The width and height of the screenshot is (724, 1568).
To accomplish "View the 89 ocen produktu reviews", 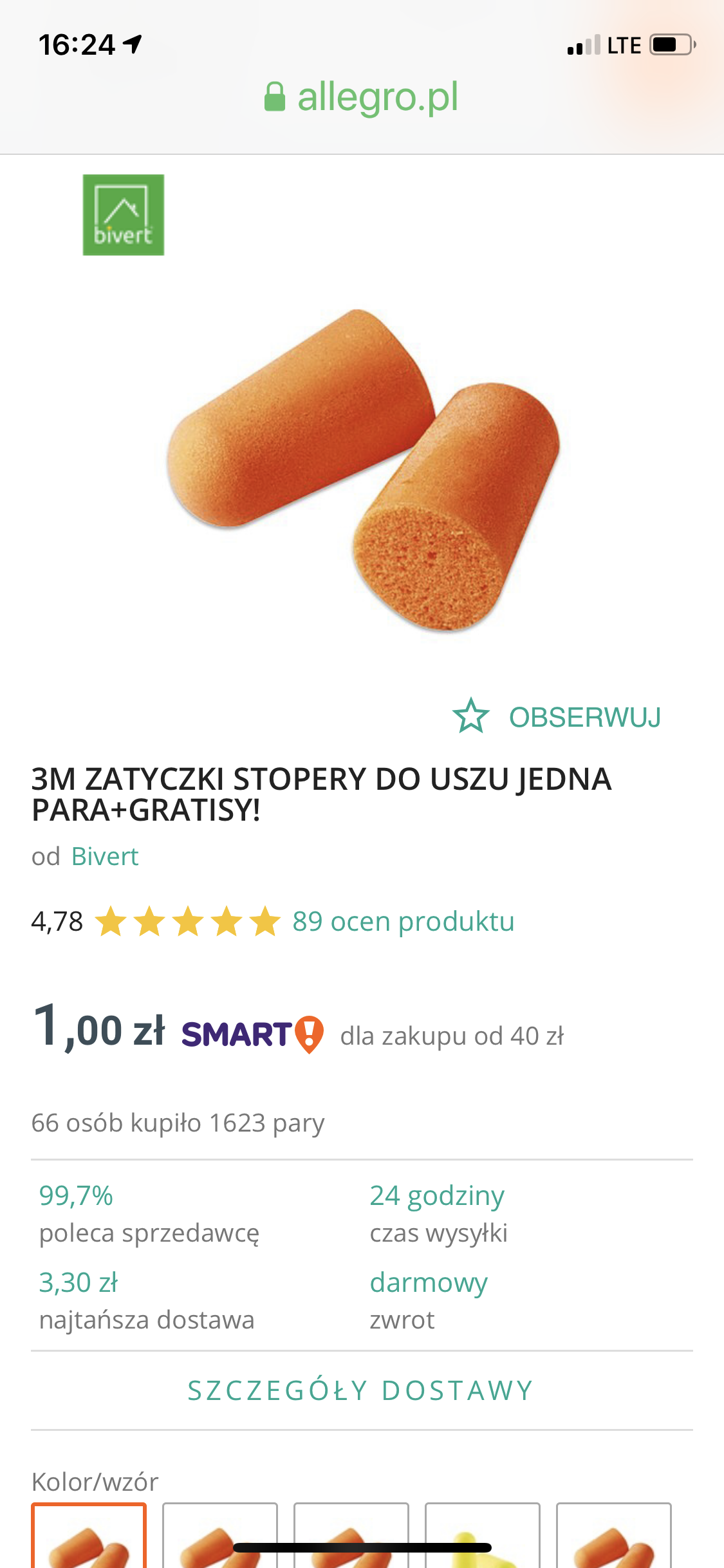I will (x=404, y=921).
